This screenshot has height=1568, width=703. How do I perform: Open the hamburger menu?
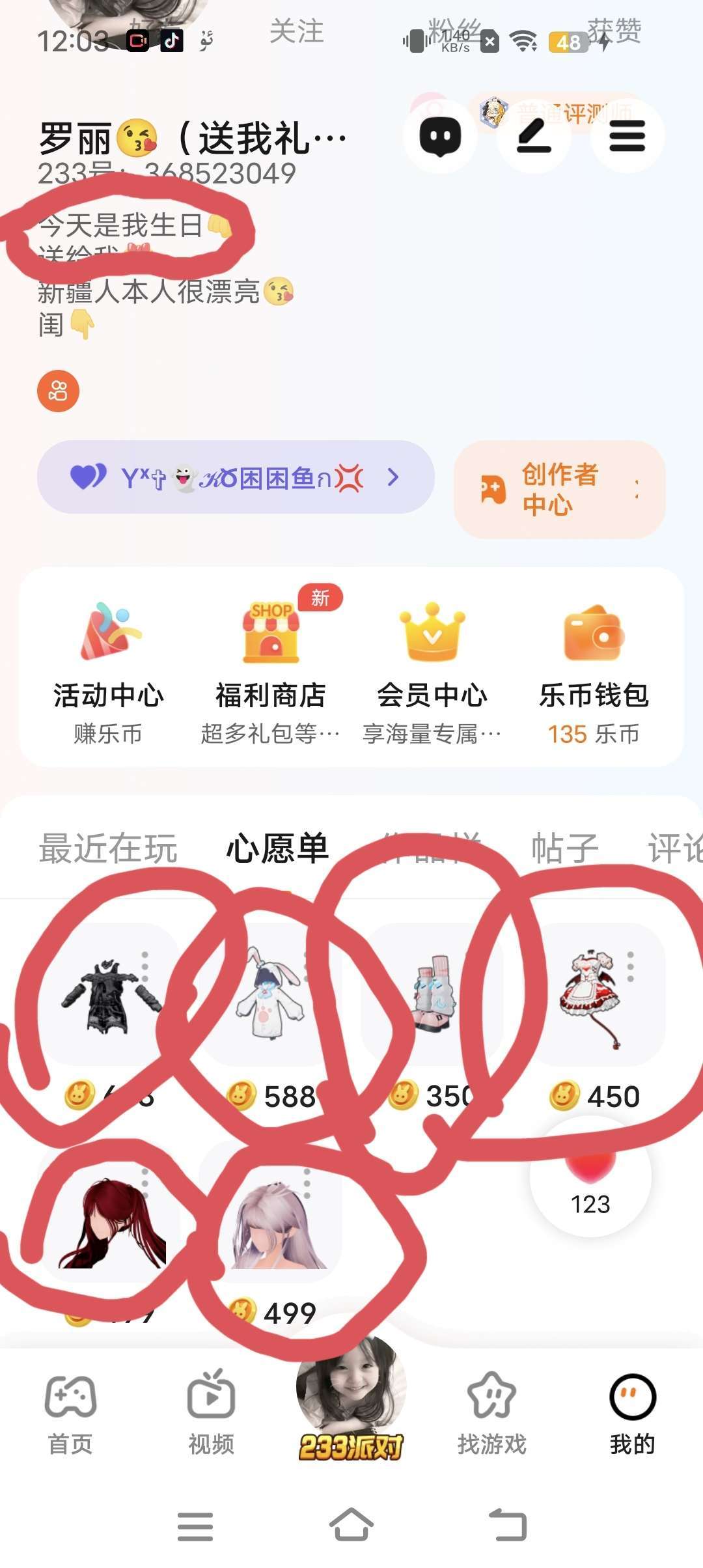pos(627,136)
